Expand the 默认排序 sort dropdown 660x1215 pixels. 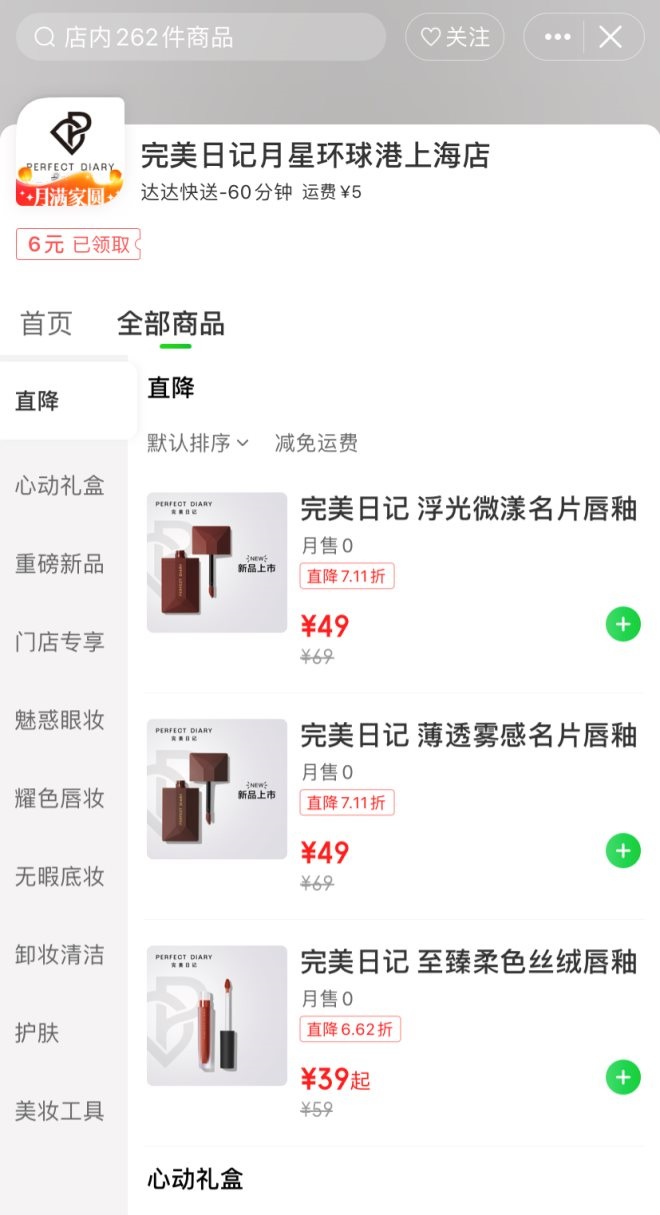coord(198,443)
